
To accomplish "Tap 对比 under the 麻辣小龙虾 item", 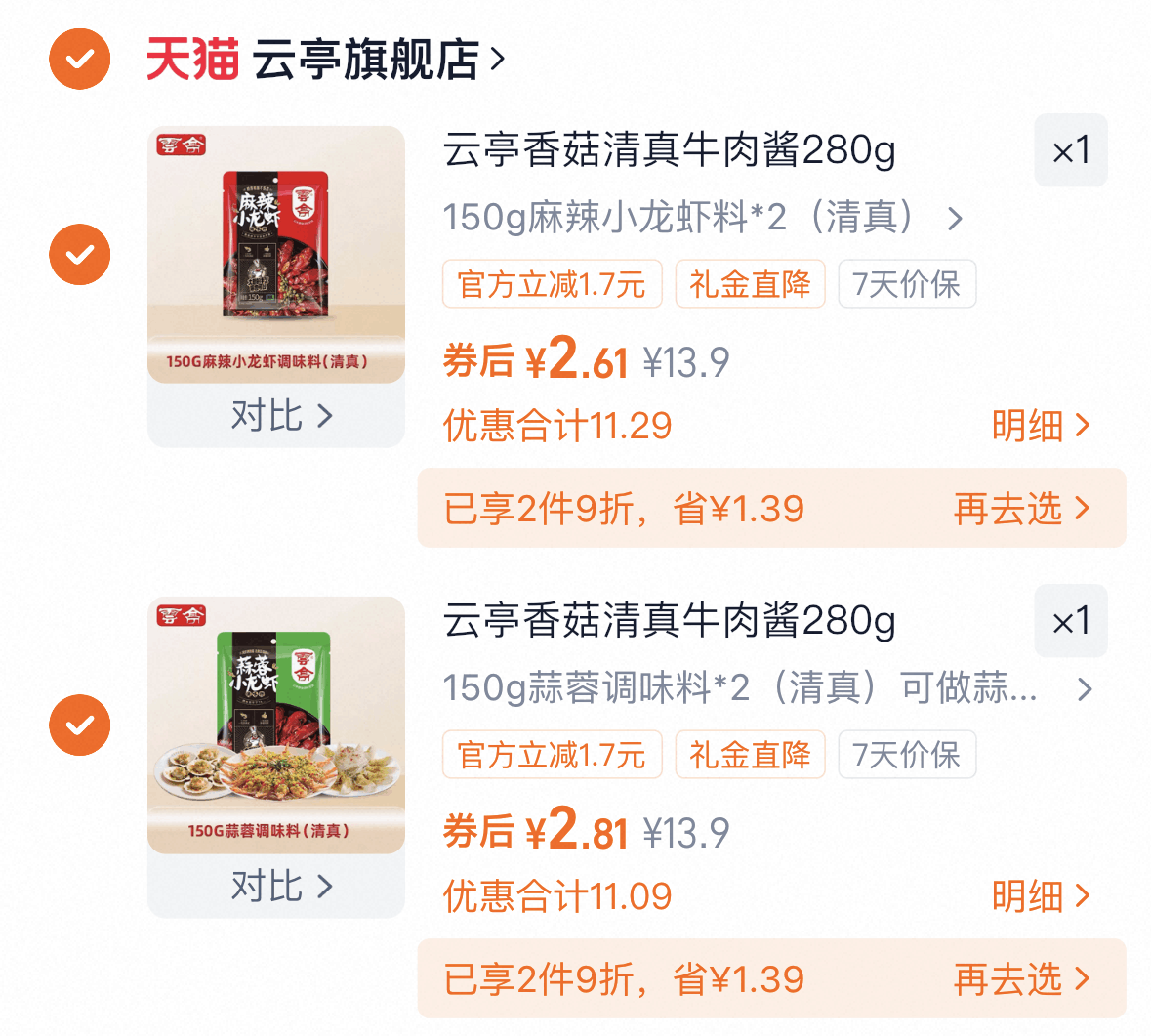I will [x=282, y=416].
